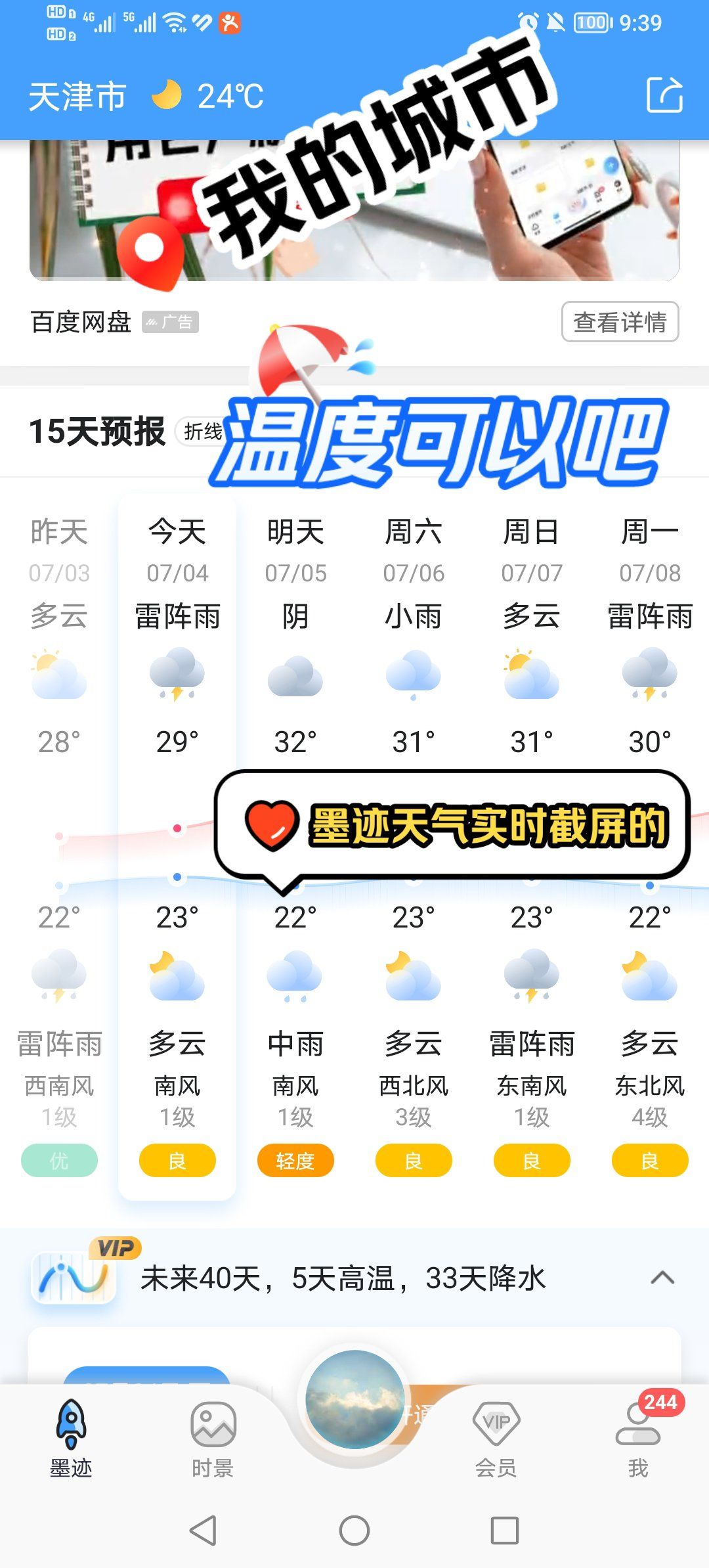The height and width of the screenshot is (1568, 709).
Task: Return to the system home screen
Action: point(354,1531)
